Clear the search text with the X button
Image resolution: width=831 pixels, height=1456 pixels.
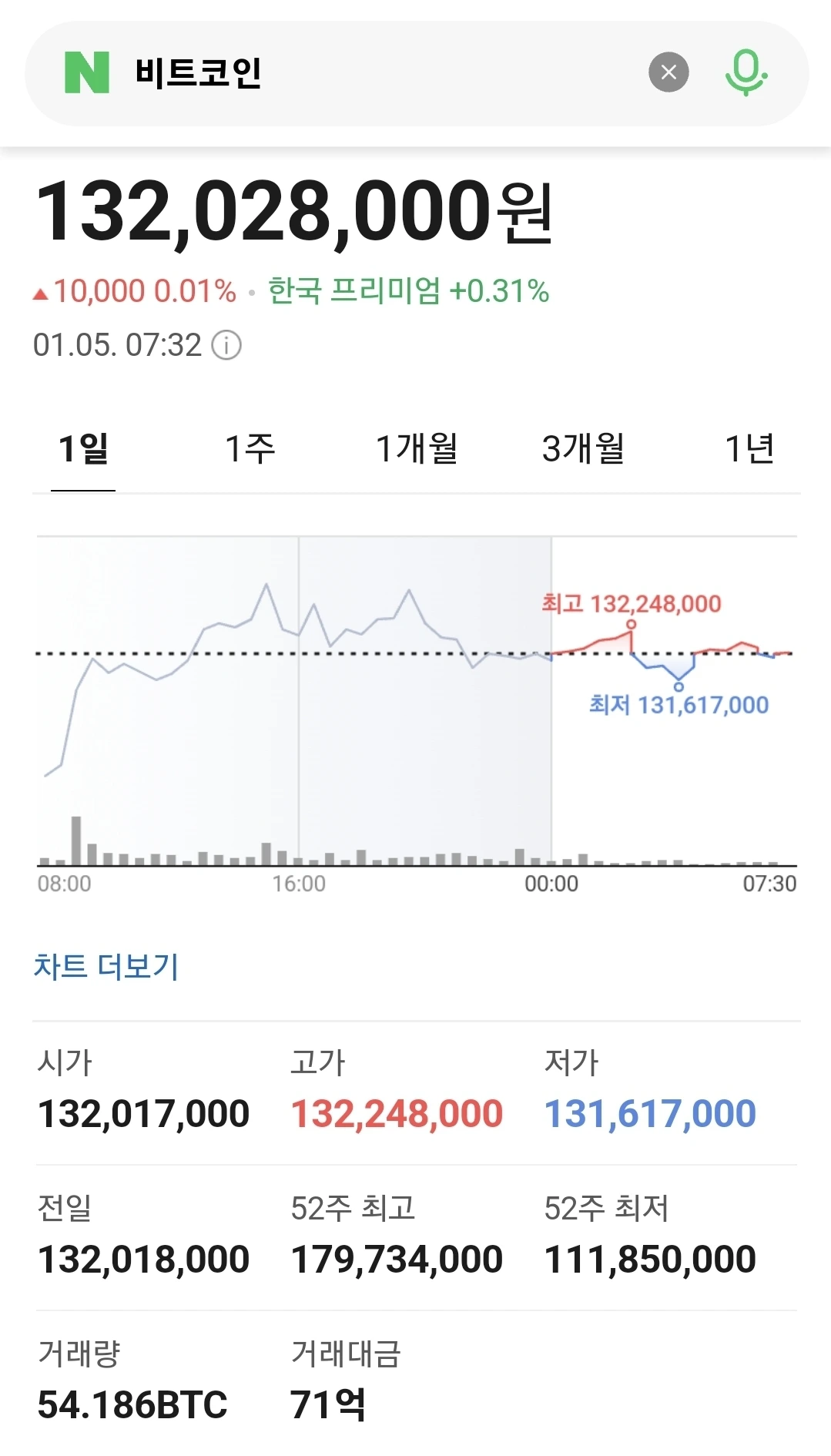coord(668,72)
